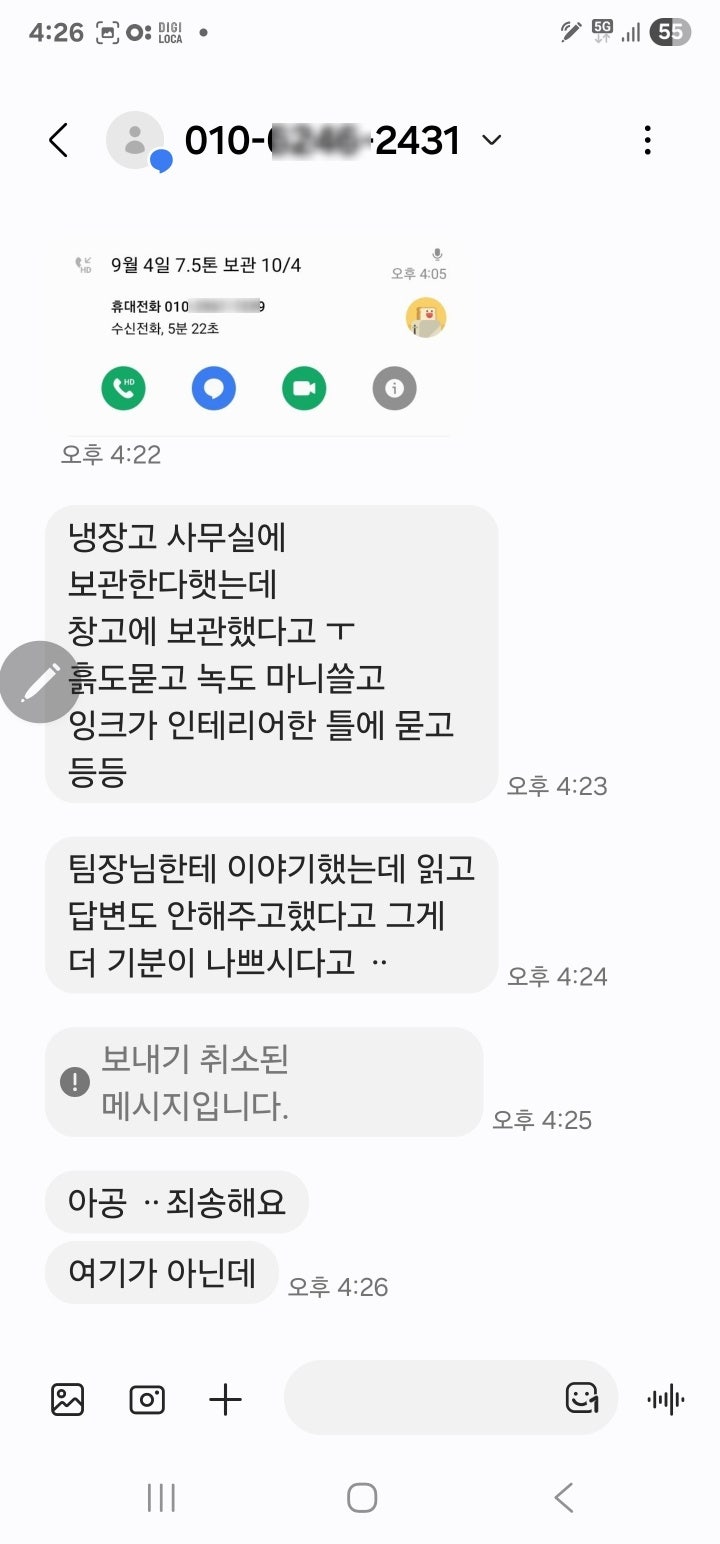Image resolution: width=720 pixels, height=1544 pixels.
Task: Tap the cancelled message bubble
Action: [264, 1082]
